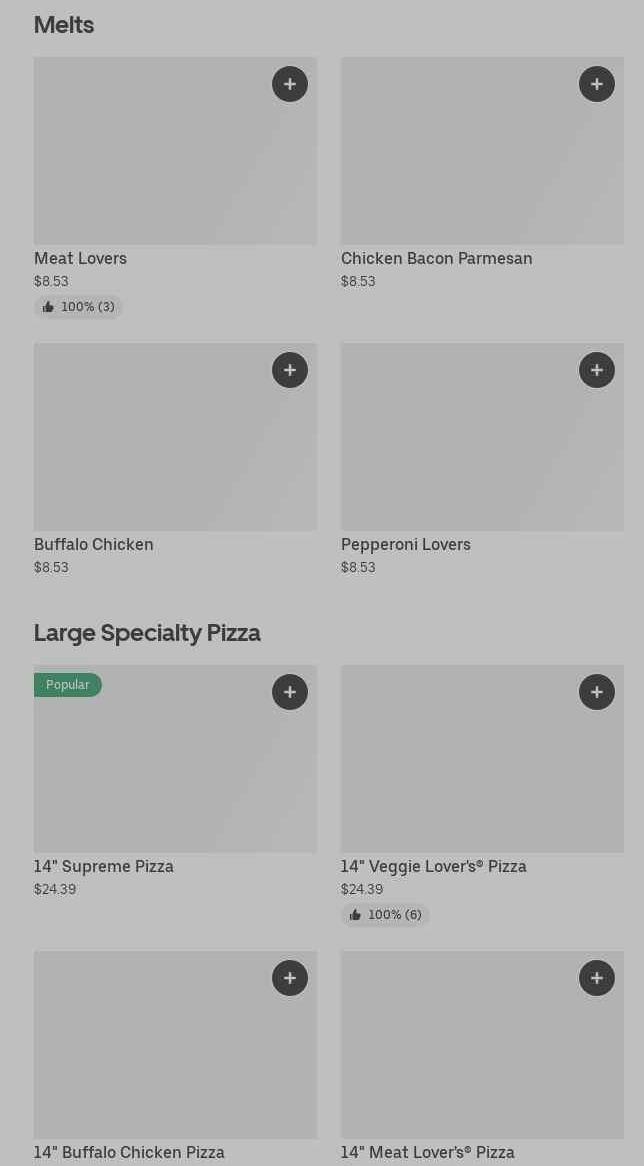
Task: Add 14" Veggie Lover's Pizza to cart
Action: [597, 692]
